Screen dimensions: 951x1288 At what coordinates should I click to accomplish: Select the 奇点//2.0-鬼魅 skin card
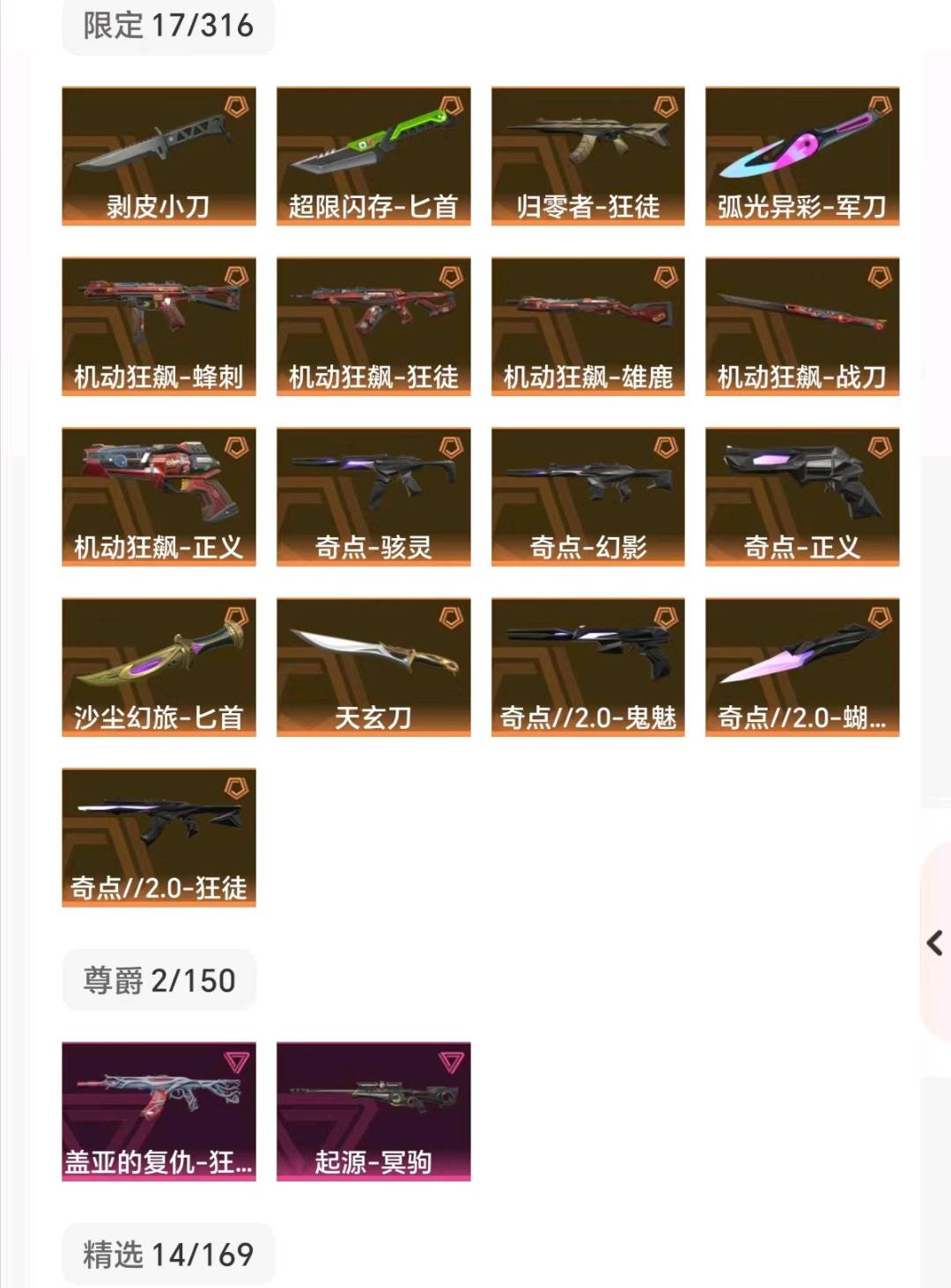(x=587, y=666)
